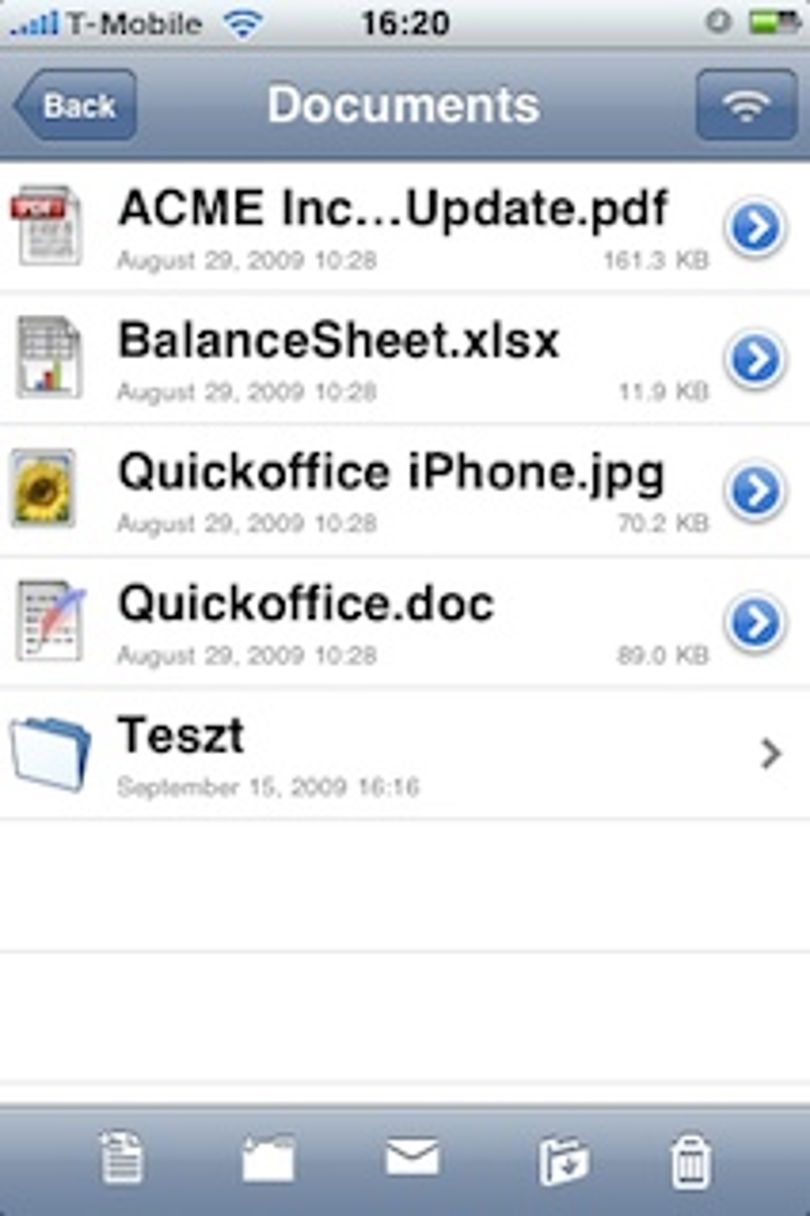Create a new document from toolbar
Image resolution: width=810 pixels, height=1216 pixels.
(x=122, y=1160)
